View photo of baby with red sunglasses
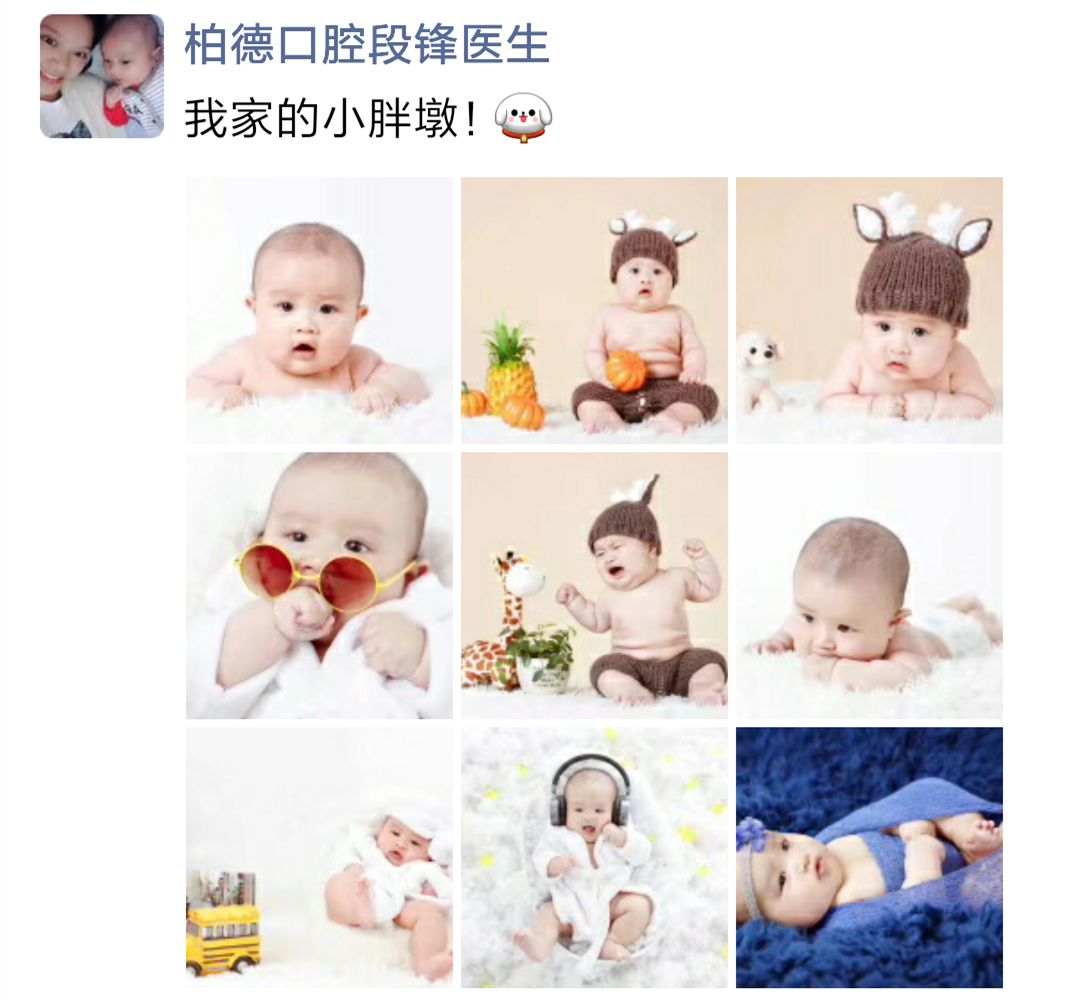The height and width of the screenshot is (1000, 1079). (x=319, y=585)
